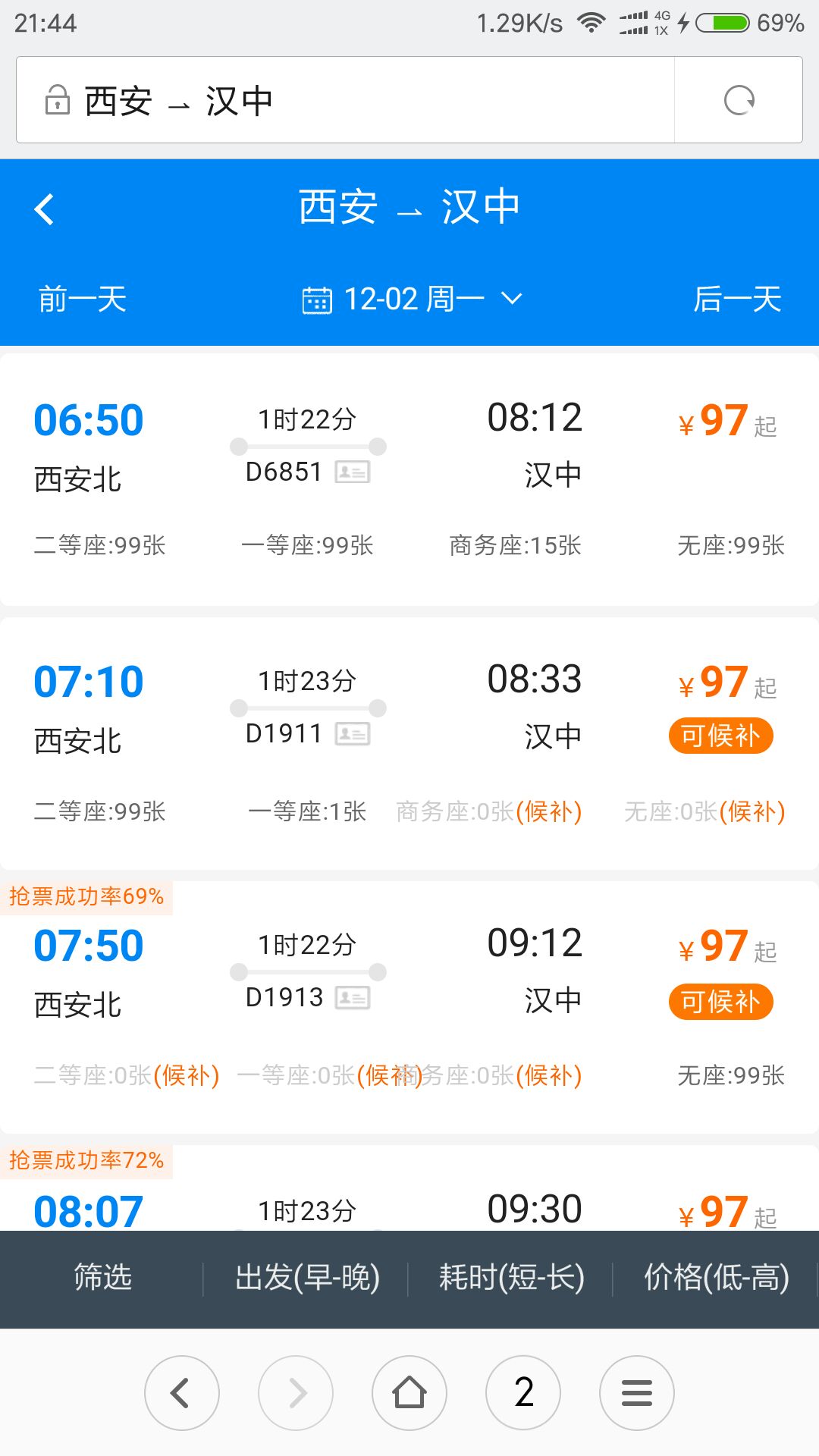
Task: Select the 08:07 train listing
Action: (x=409, y=1188)
